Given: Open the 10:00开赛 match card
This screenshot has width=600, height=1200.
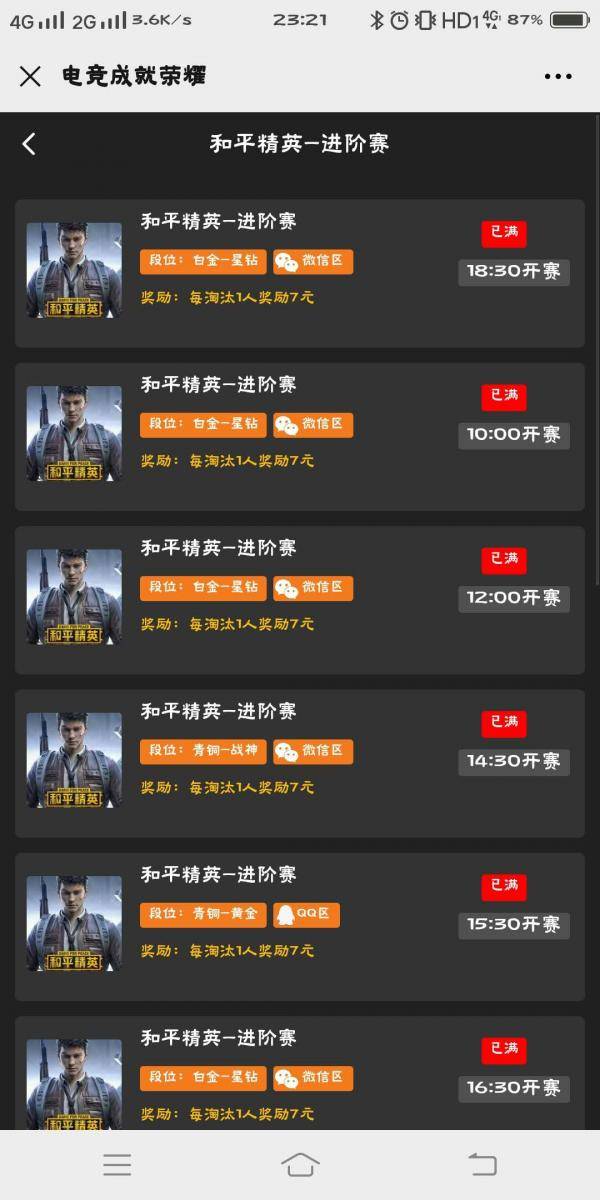Looking at the screenshot, I should coord(300,436).
